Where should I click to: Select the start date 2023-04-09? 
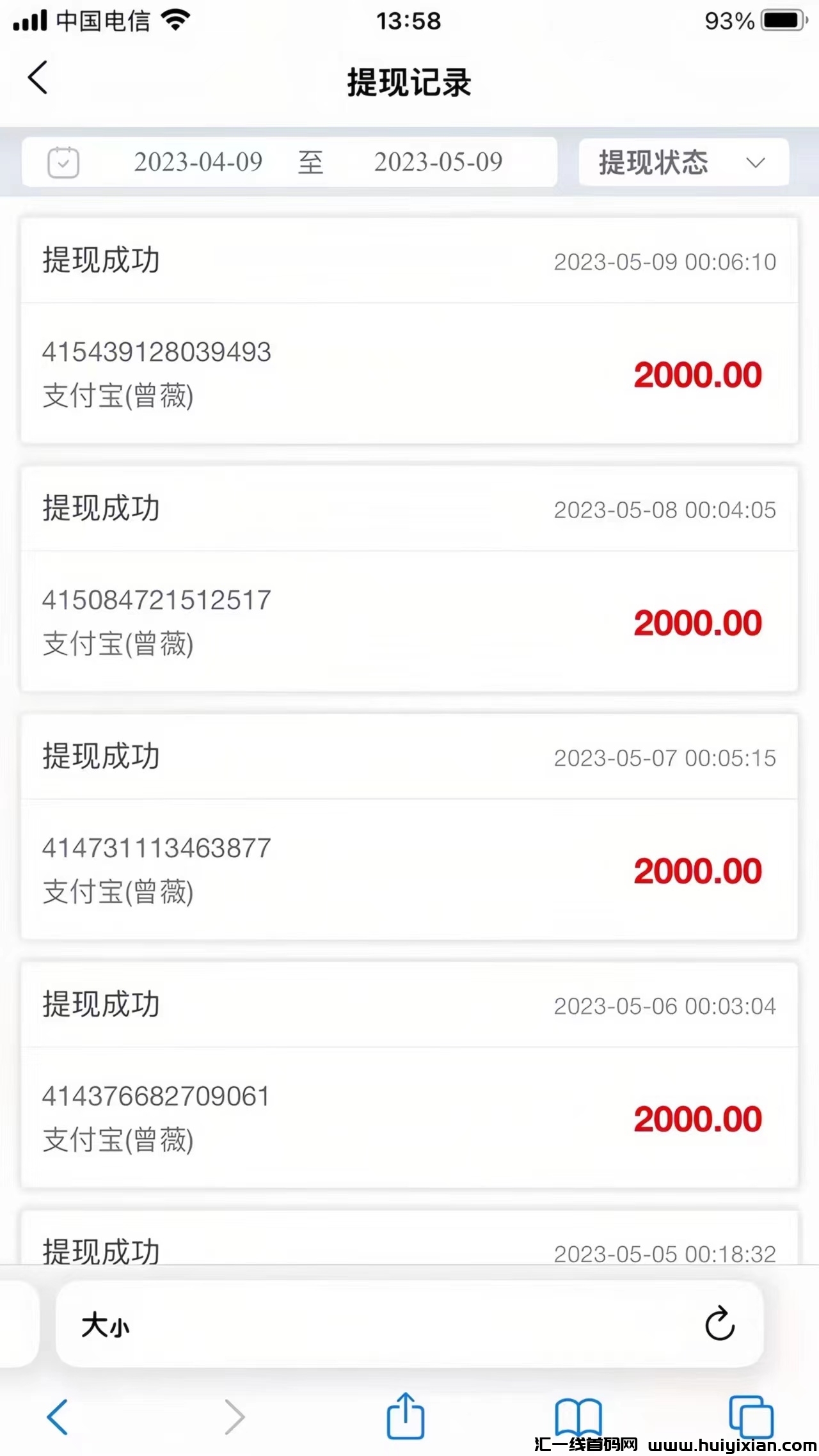[x=198, y=162]
